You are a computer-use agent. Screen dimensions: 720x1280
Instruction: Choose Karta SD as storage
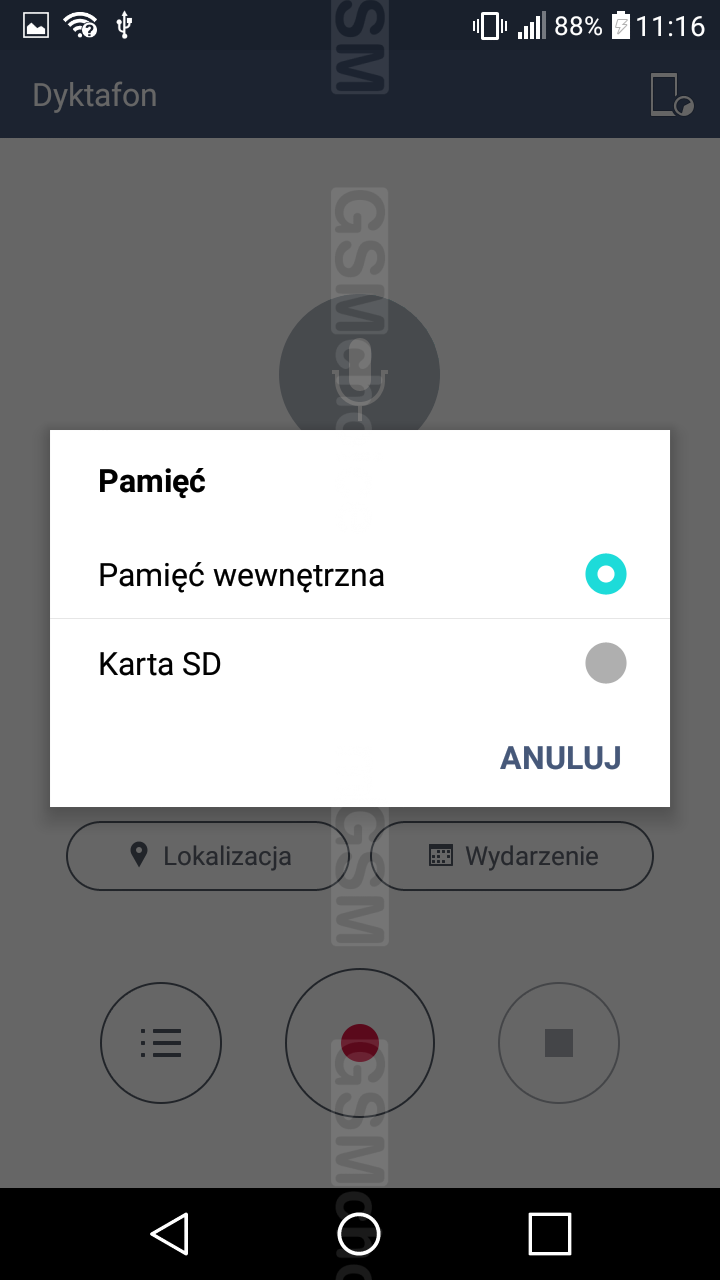360,663
